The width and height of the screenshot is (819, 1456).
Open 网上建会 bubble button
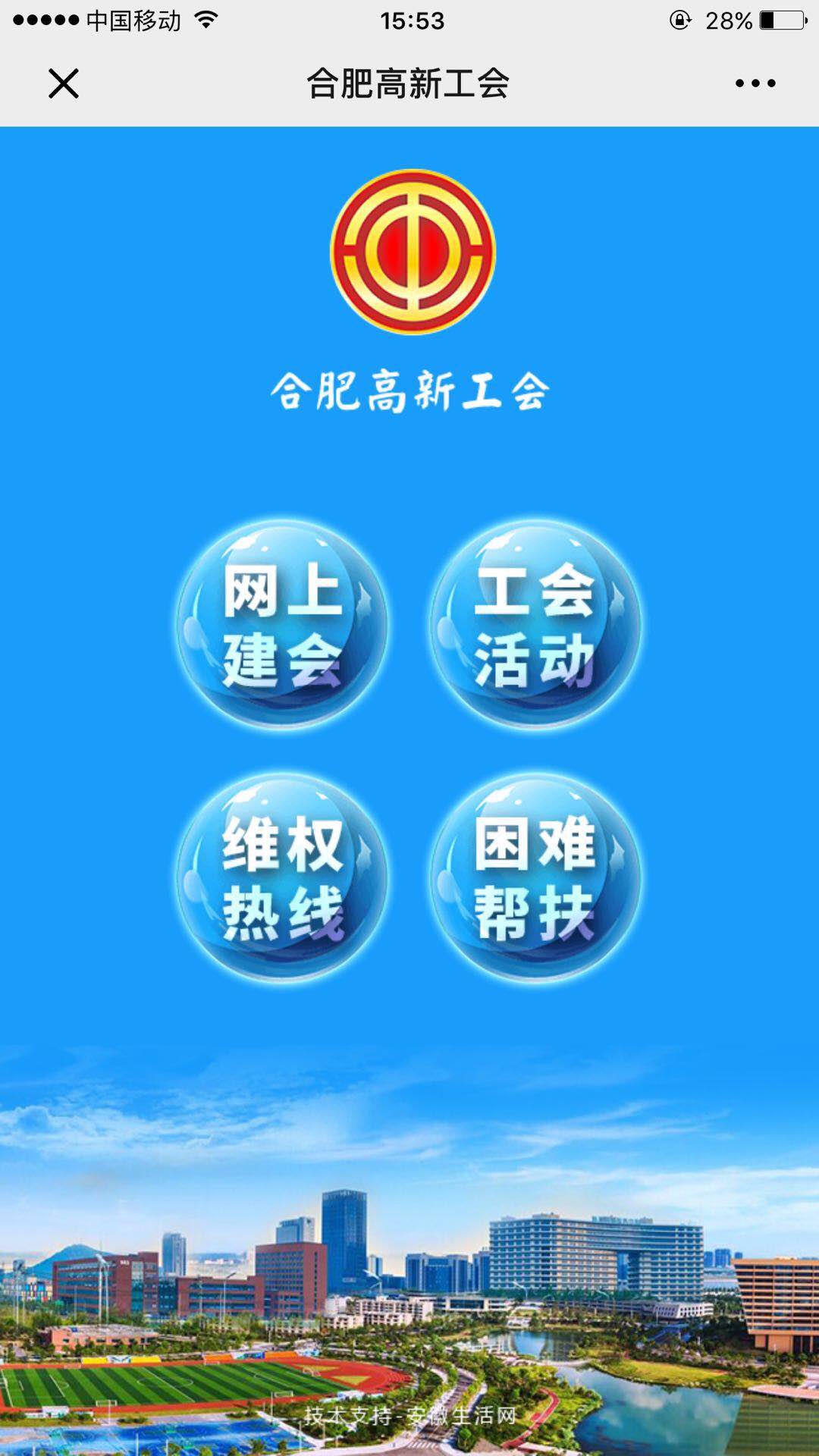(282, 624)
